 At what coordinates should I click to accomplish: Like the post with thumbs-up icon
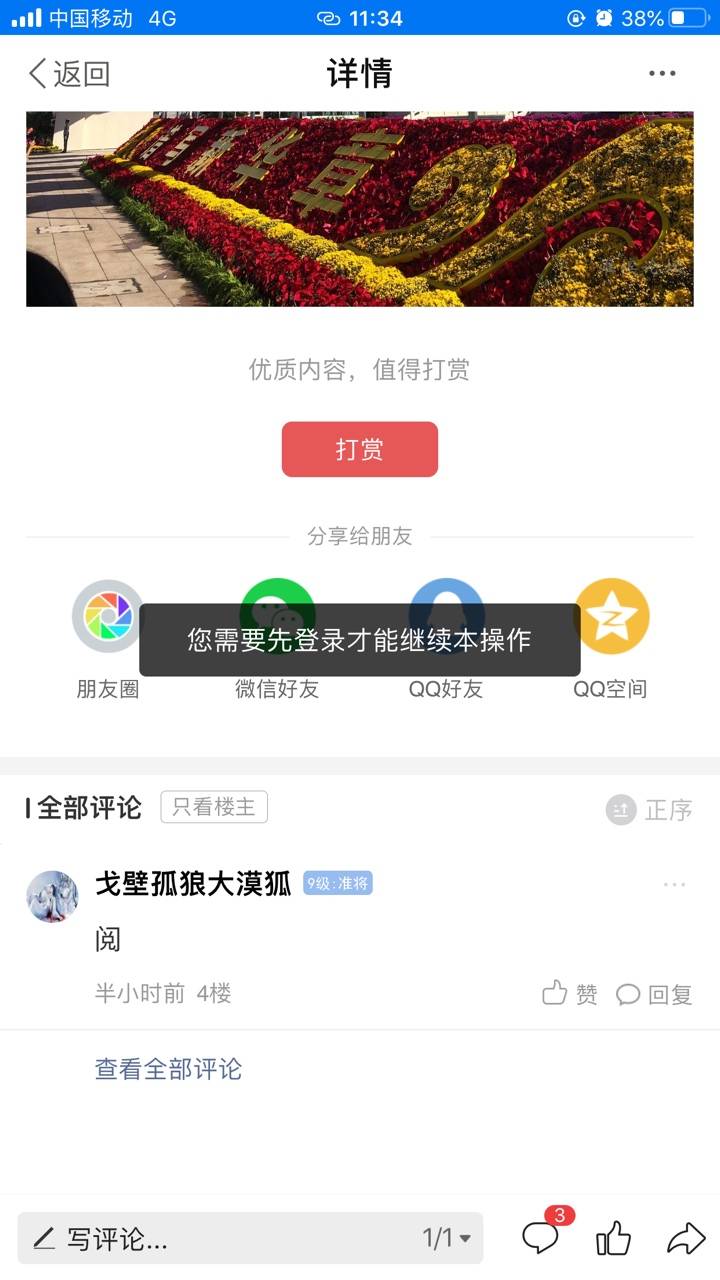click(613, 1239)
